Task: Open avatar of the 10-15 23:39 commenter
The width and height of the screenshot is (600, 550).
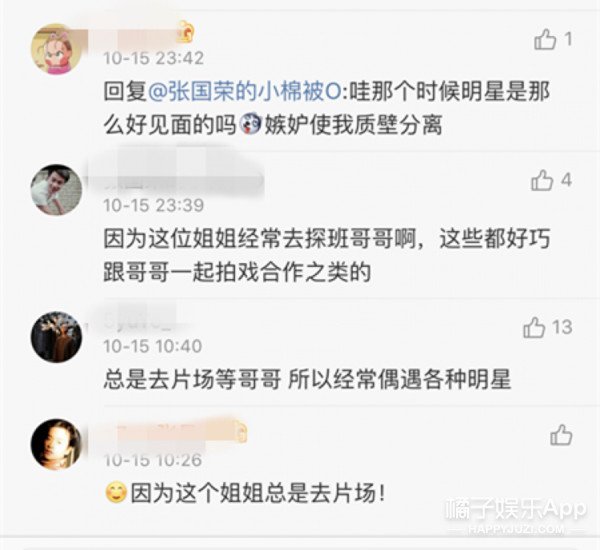Action: [x=57, y=189]
